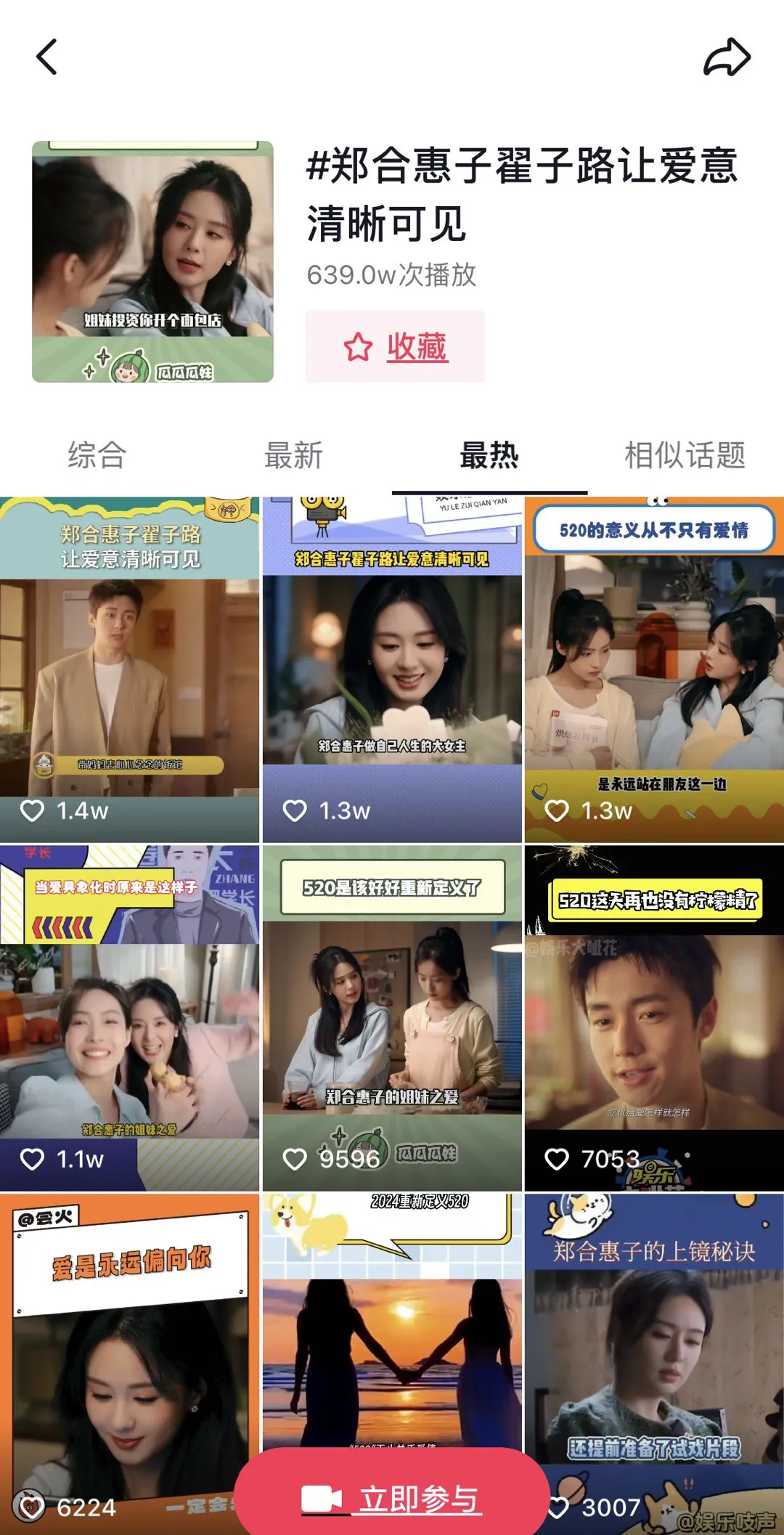Image resolution: width=784 pixels, height=1535 pixels.
Task: Go back to the previous page
Action: coord(47,57)
